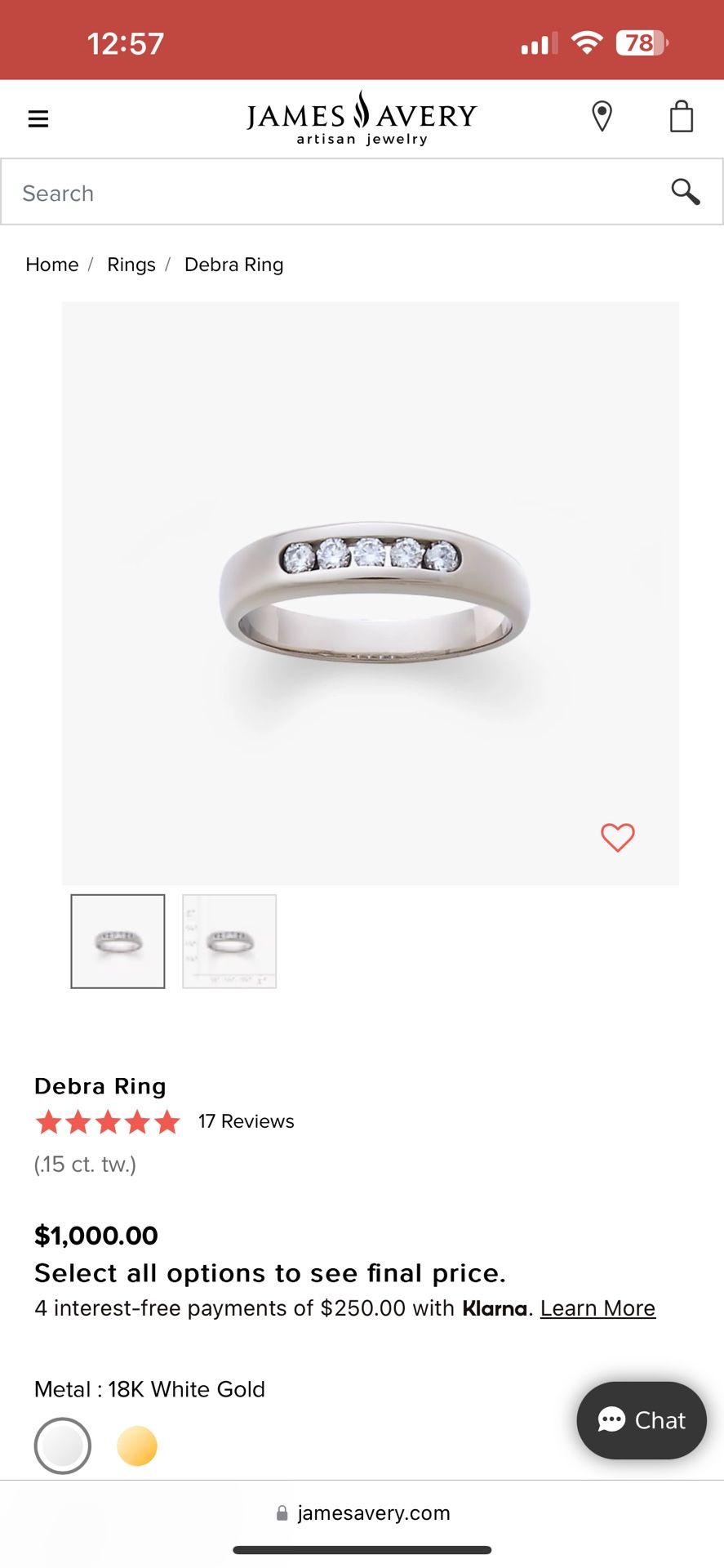Go to the Home breadcrumb
The width and height of the screenshot is (724, 1568).
click(52, 265)
